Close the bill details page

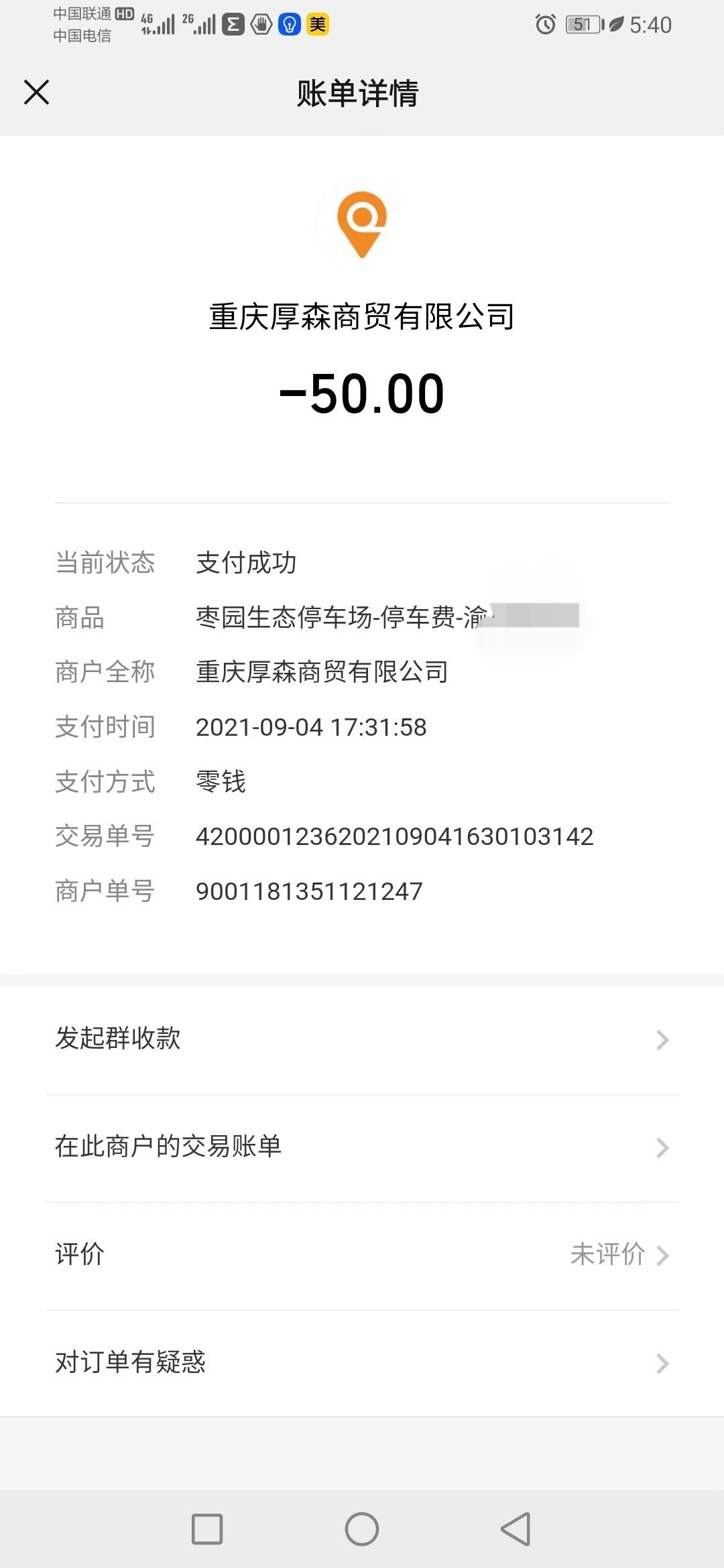click(36, 92)
